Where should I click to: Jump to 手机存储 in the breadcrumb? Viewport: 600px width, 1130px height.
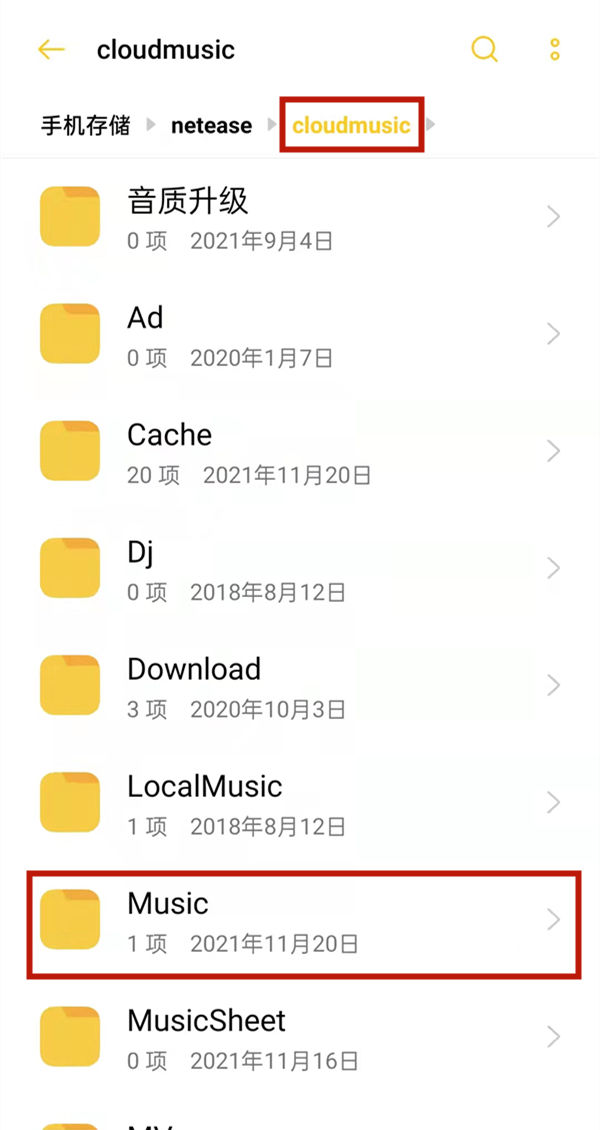pyautogui.click(x=85, y=126)
